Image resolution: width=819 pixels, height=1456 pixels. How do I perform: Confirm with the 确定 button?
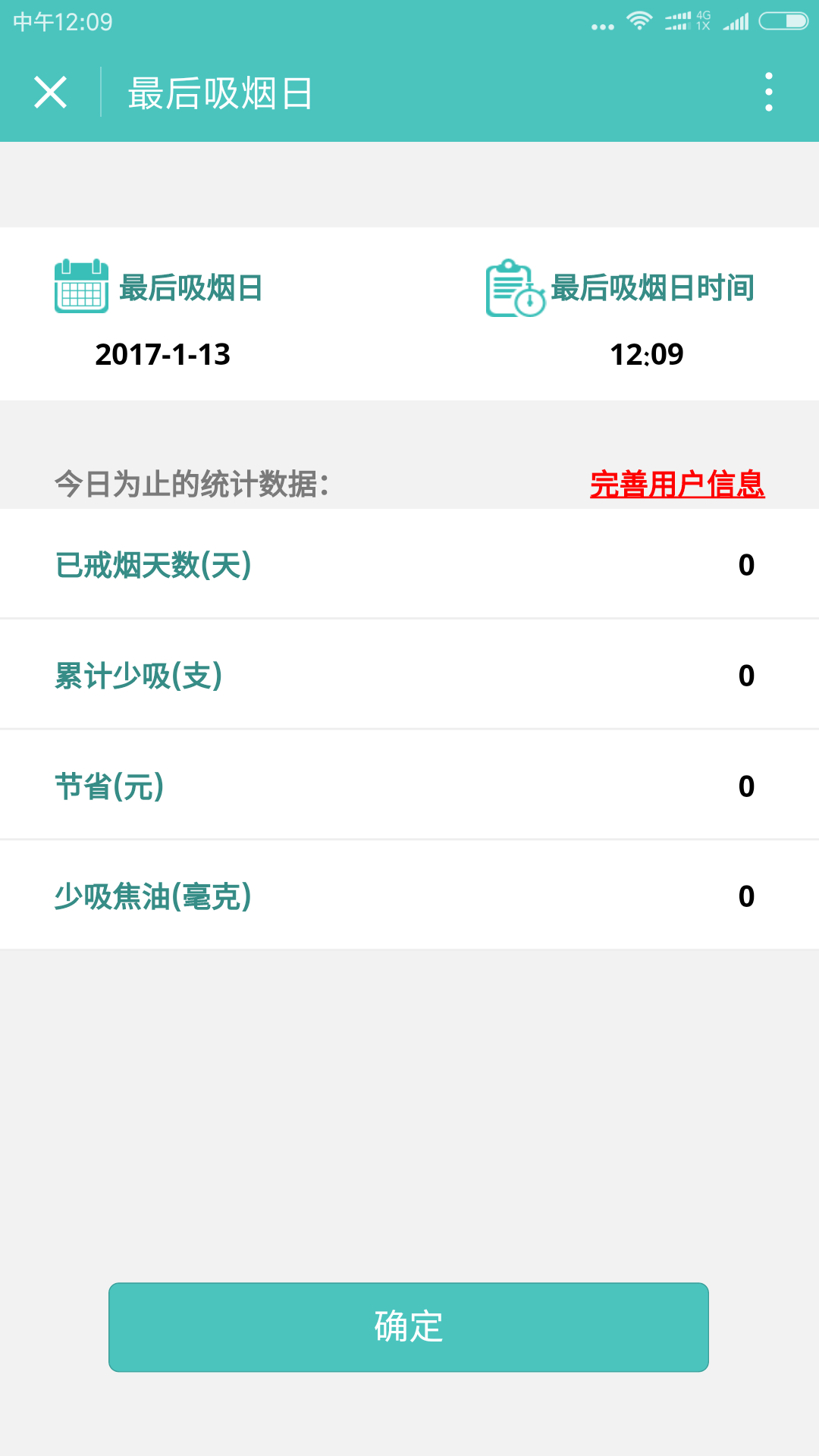409,1326
